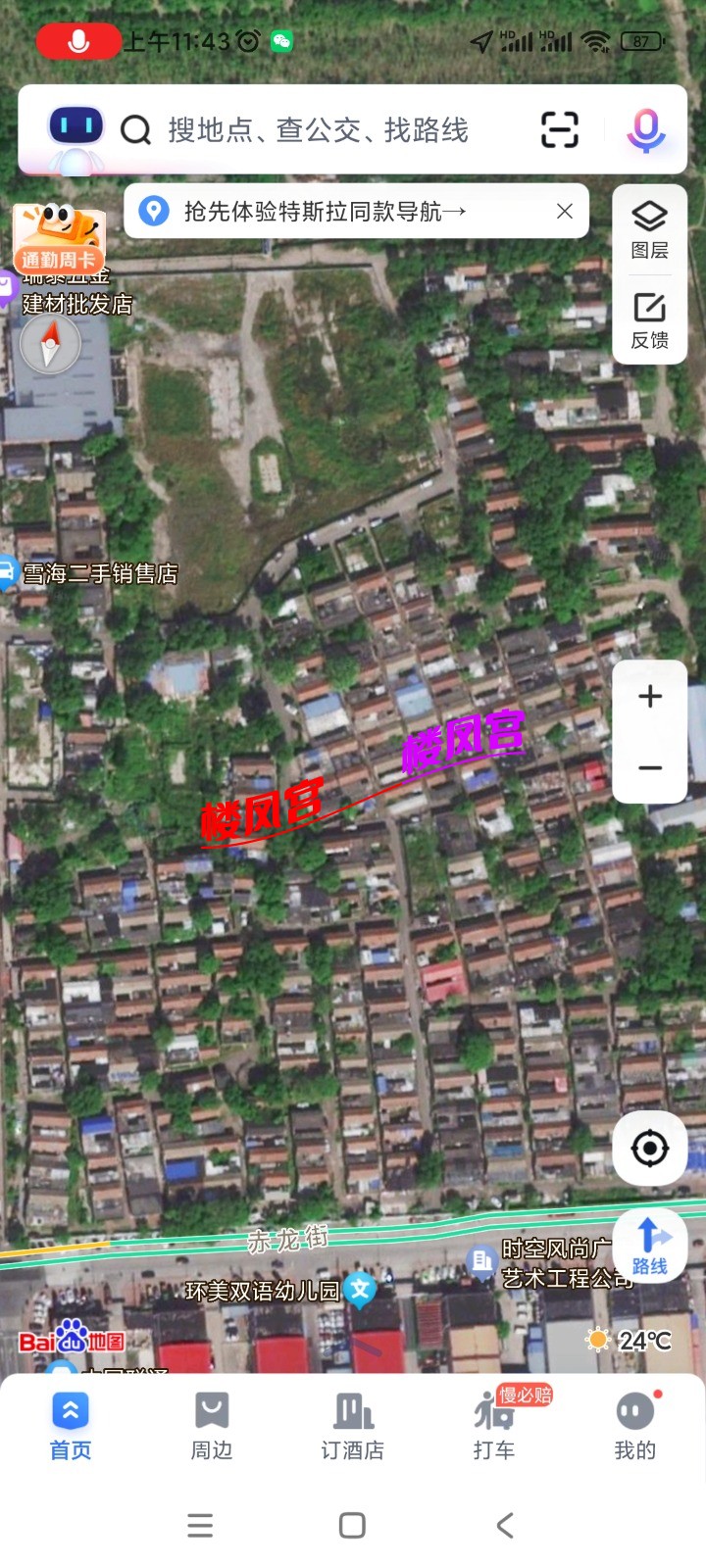Tap the locate-me crosshair button
Viewport: 706px width, 1568px height.
(649, 1147)
